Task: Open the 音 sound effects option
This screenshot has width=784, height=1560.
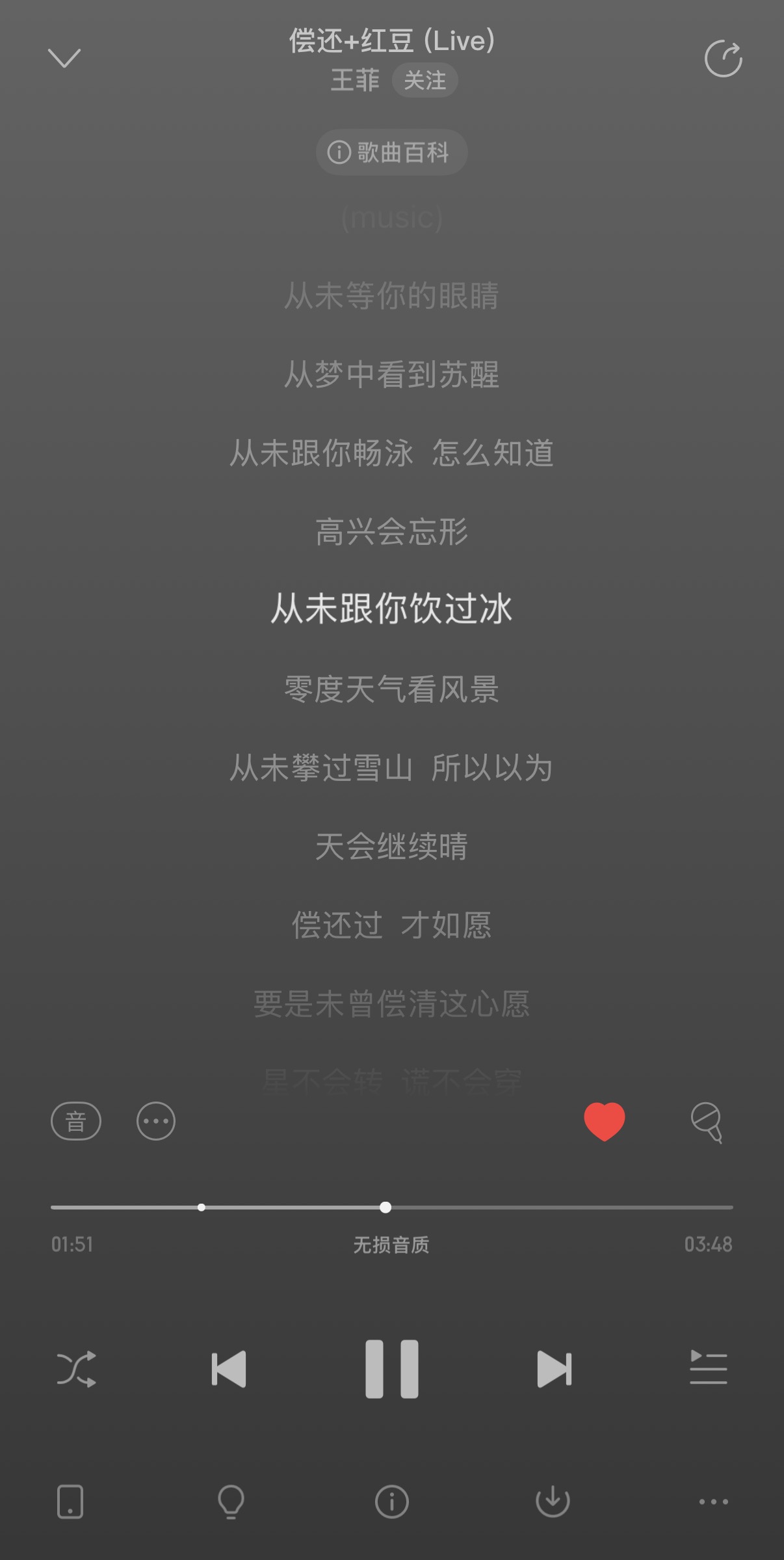Action: point(76,1122)
